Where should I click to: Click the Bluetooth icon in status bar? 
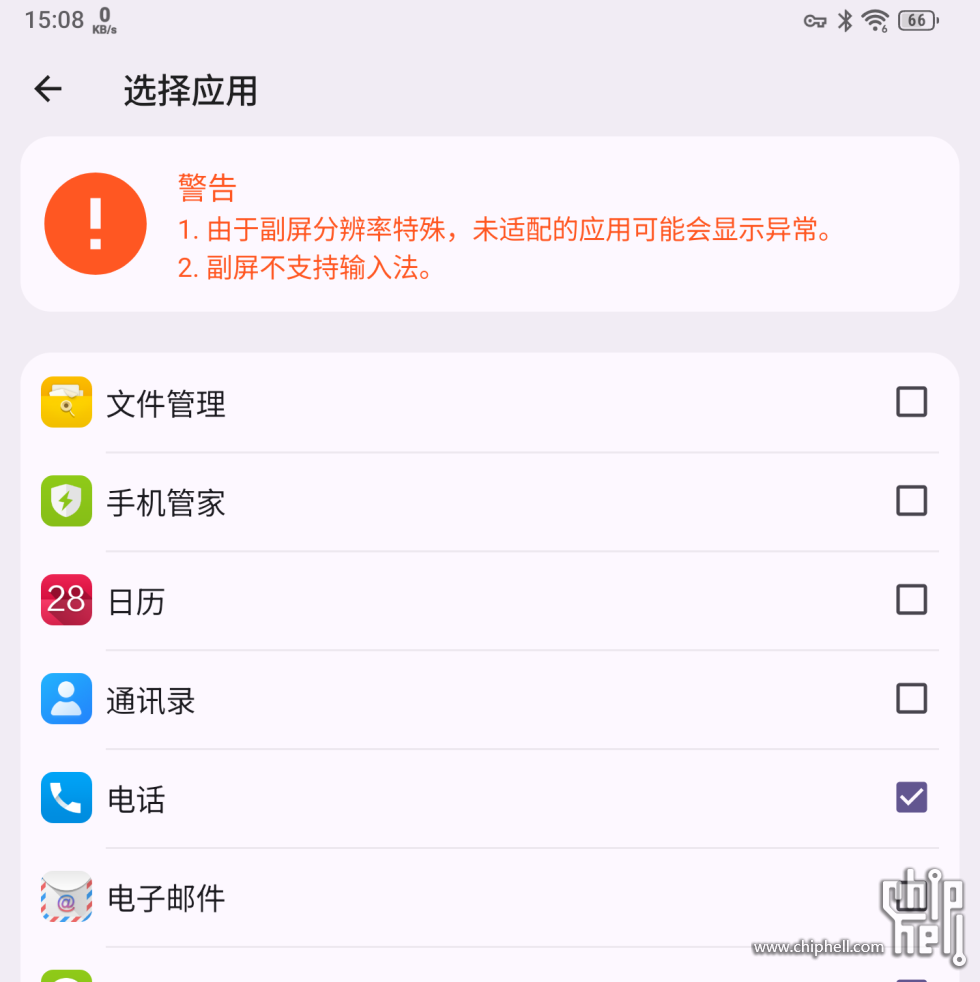click(845, 20)
